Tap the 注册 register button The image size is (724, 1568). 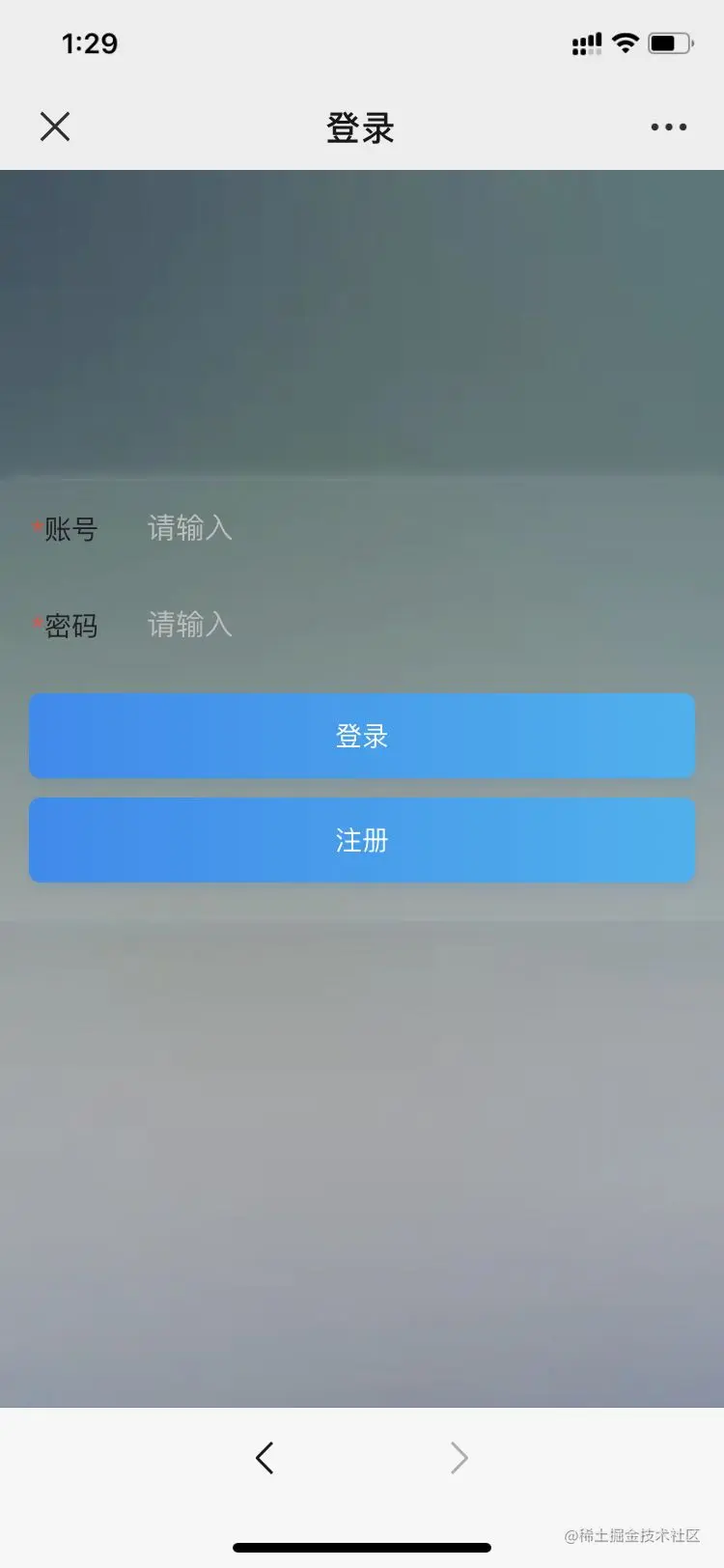point(362,840)
